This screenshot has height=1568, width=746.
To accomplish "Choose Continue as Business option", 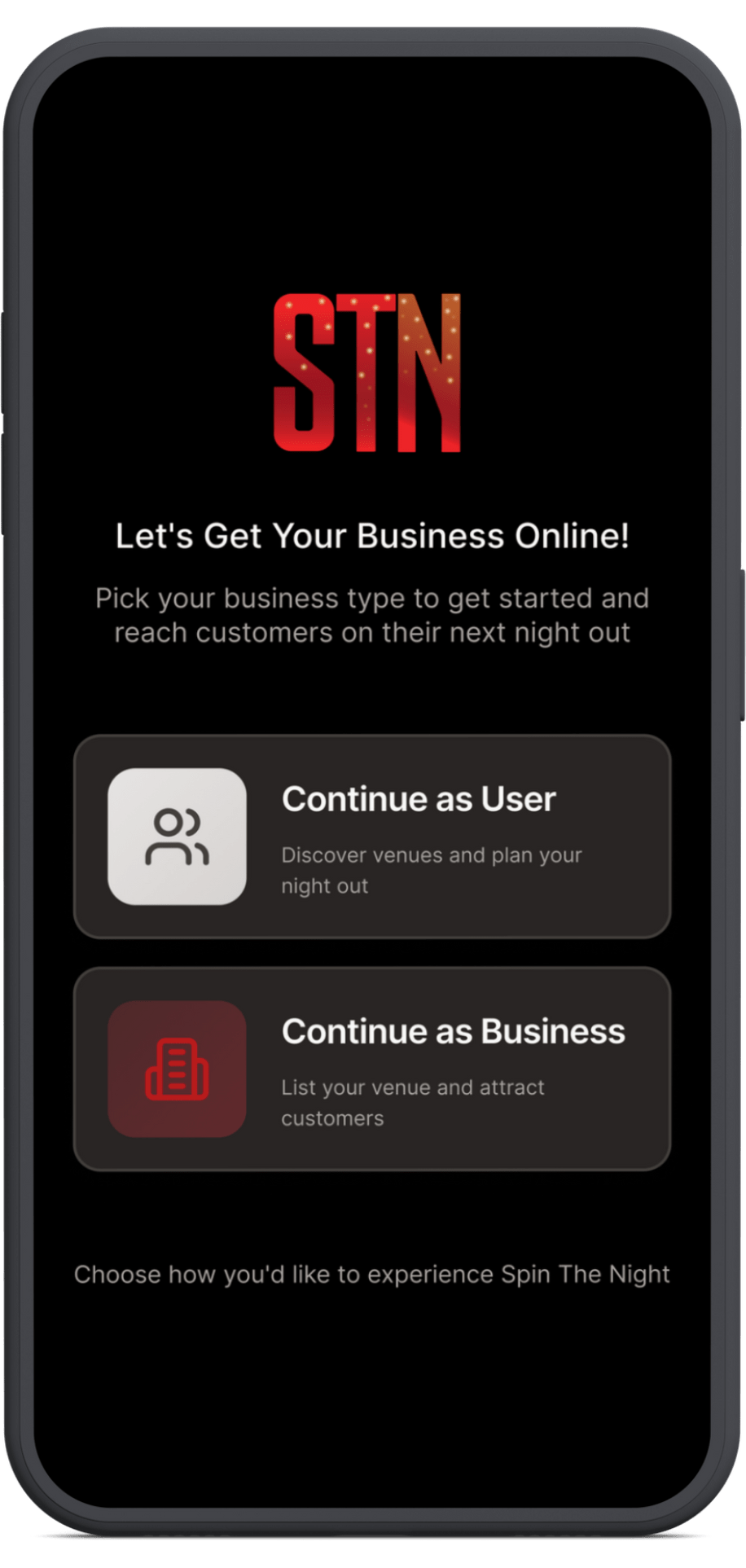I will pos(372,1069).
